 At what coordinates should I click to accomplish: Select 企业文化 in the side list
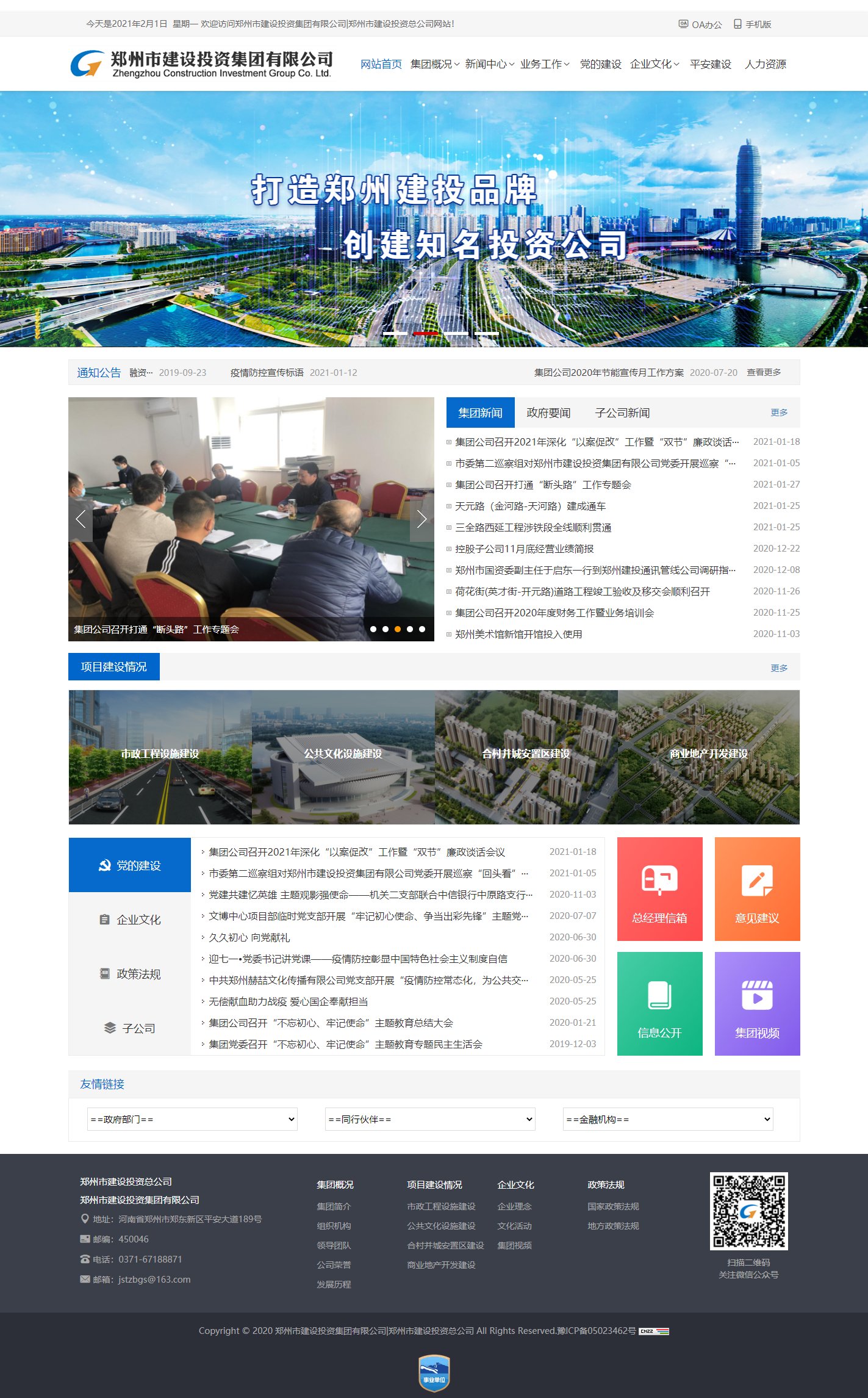click(x=130, y=920)
